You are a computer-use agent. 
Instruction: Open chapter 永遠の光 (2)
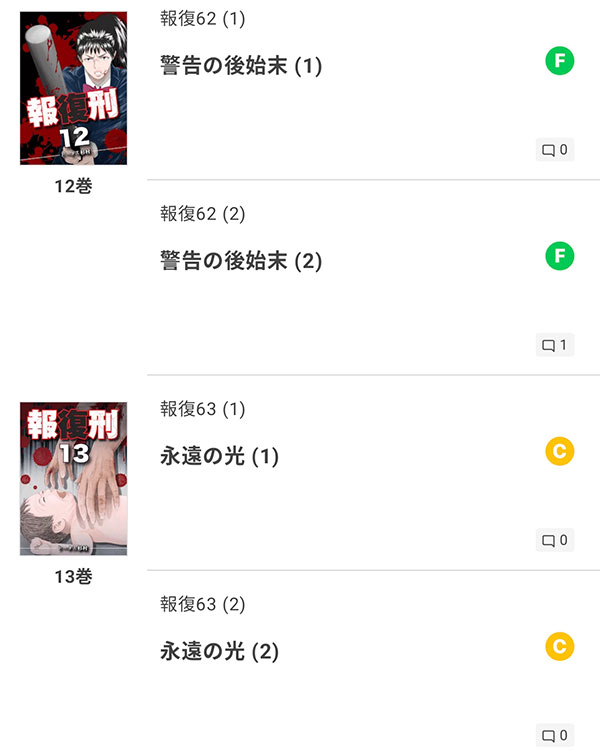(x=220, y=651)
